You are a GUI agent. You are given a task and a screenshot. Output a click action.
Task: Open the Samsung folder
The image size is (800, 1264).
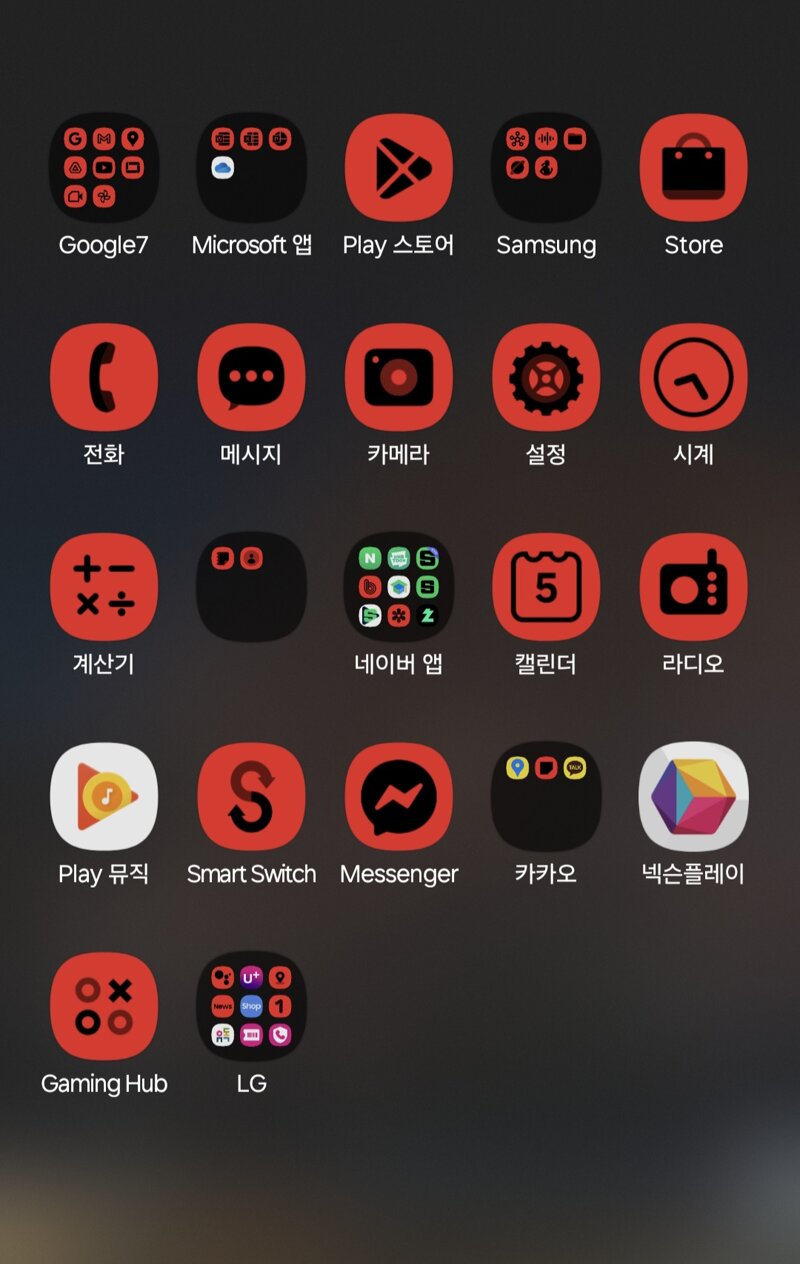pos(546,168)
